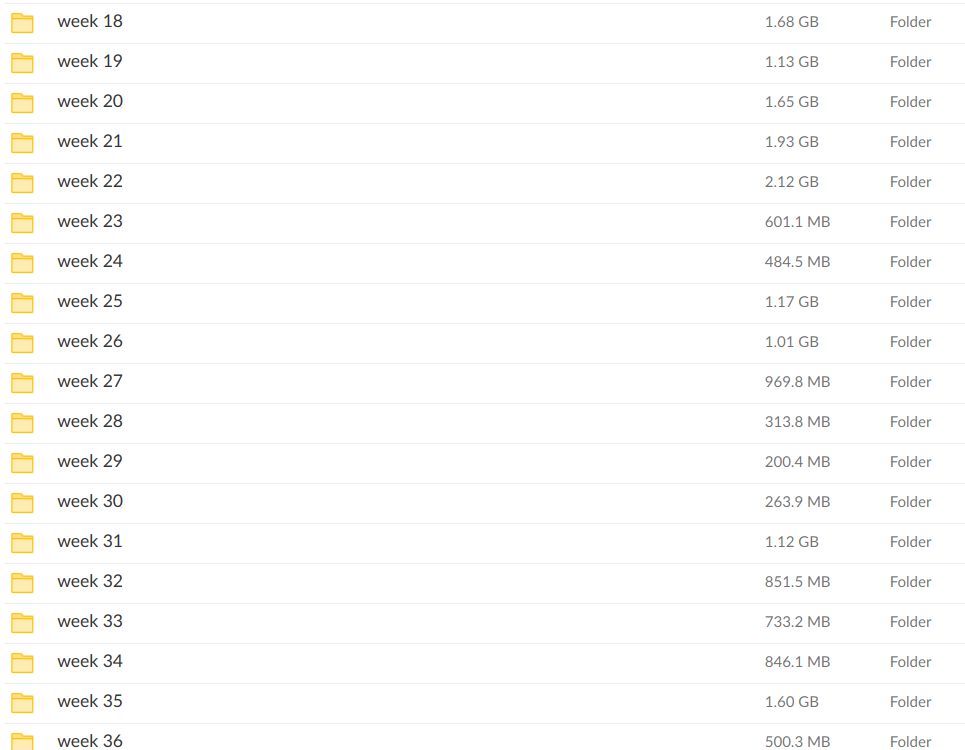Screen dimensions: 965x750
Task: Show files in week 34
Action: point(90,662)
